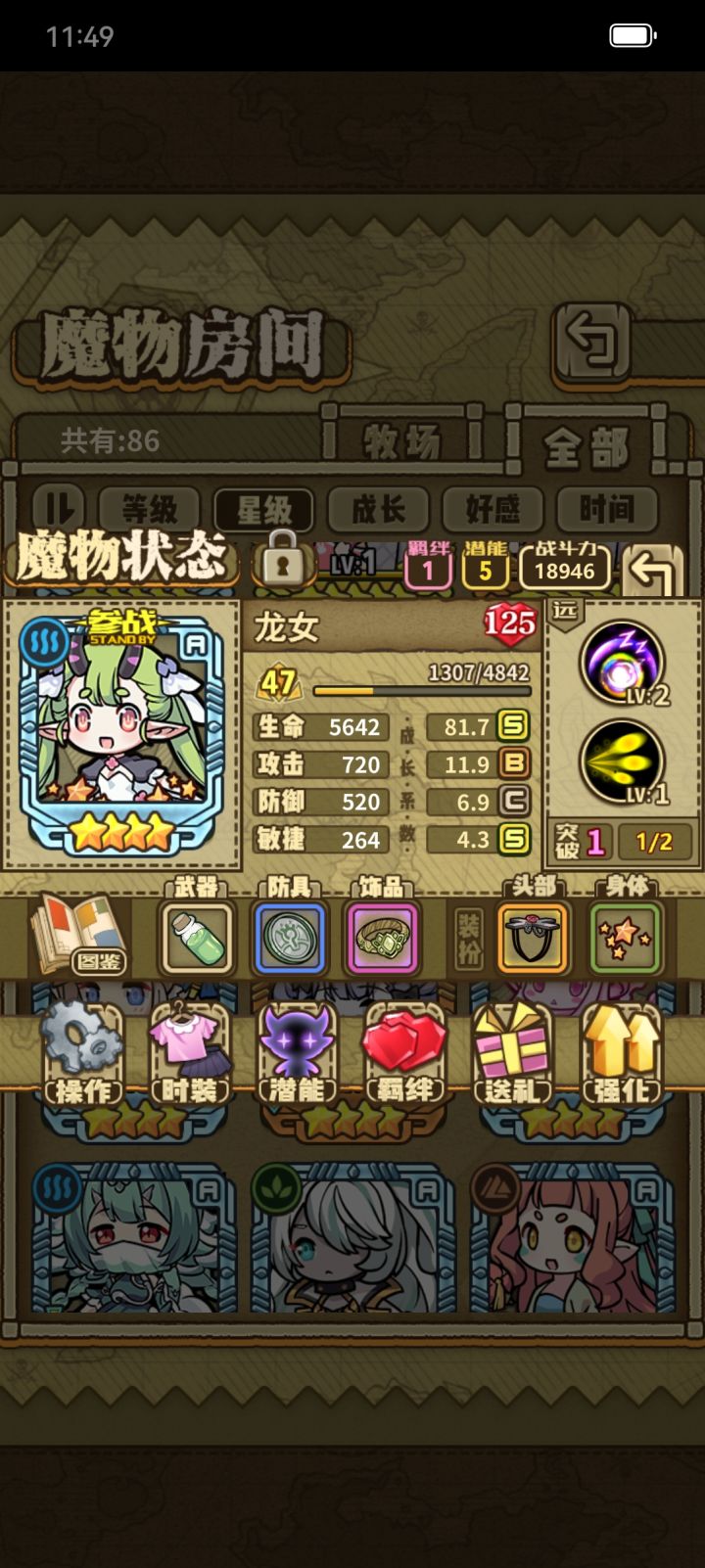Open the gift (送礼) feature icon
Viewport: 705px width, 1568px height.
click(x=510, y=1047)
